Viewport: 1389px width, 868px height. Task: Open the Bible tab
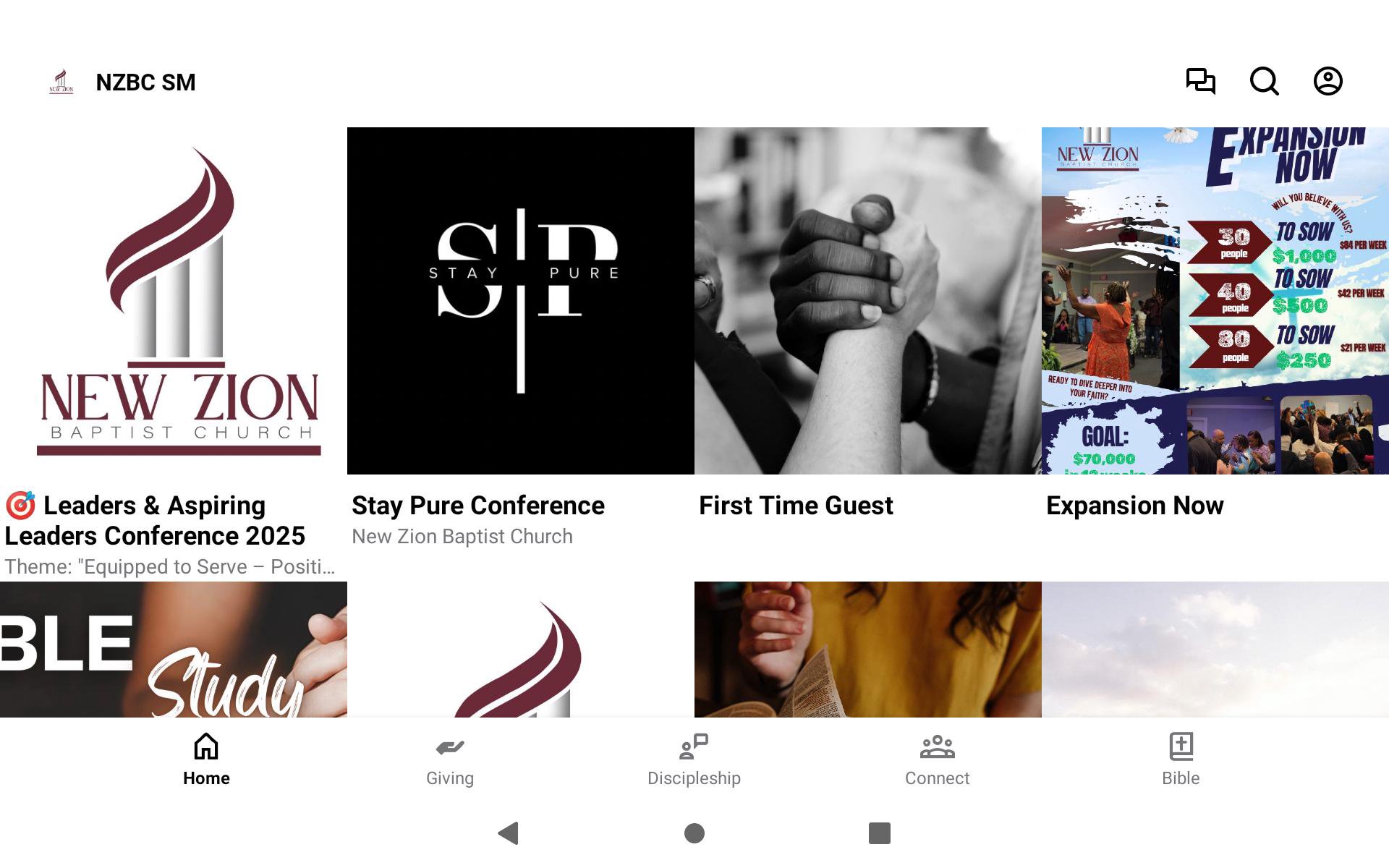coord(1181,761)
